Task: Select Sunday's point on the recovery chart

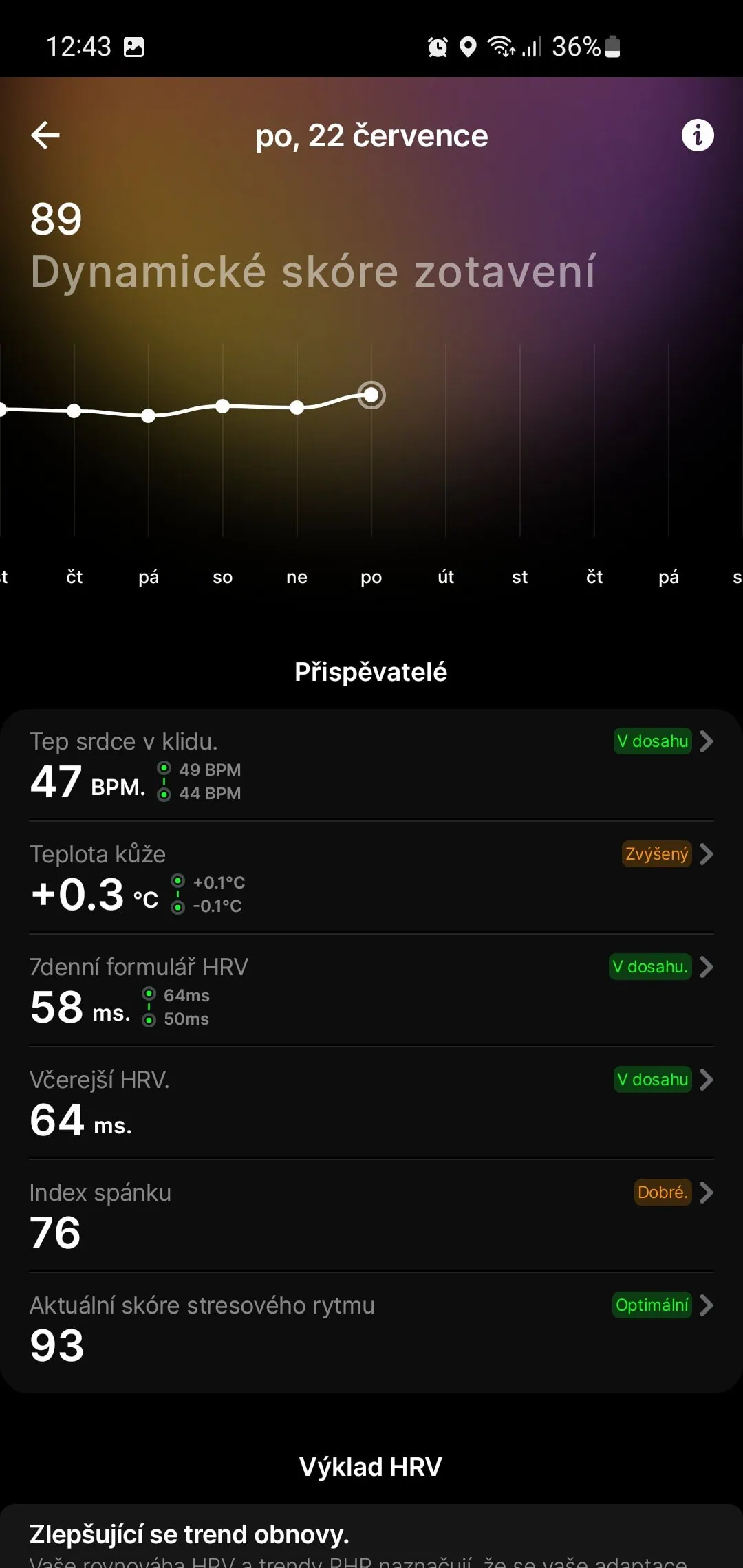Action: coord(297,408)
